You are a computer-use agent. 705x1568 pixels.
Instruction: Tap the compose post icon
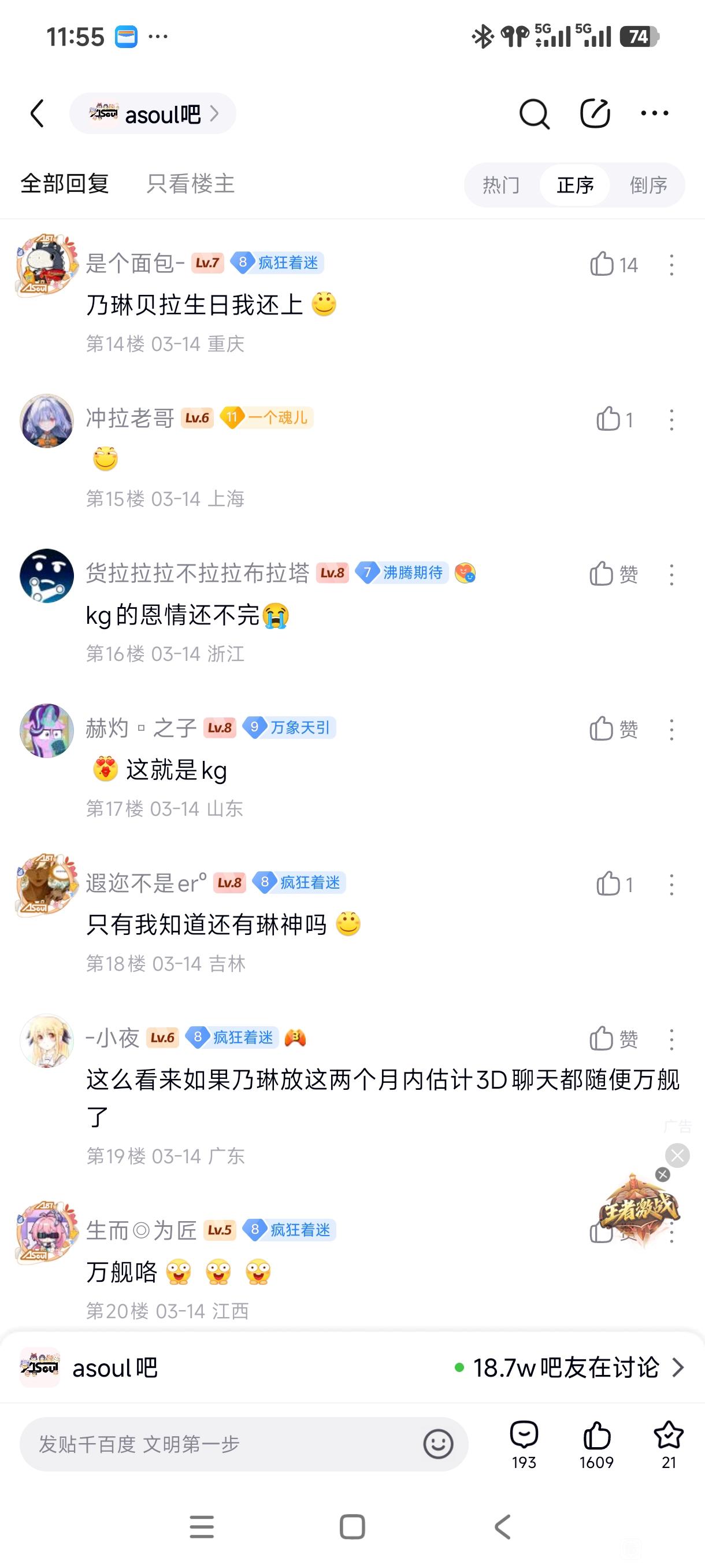(x=594, y=113)
